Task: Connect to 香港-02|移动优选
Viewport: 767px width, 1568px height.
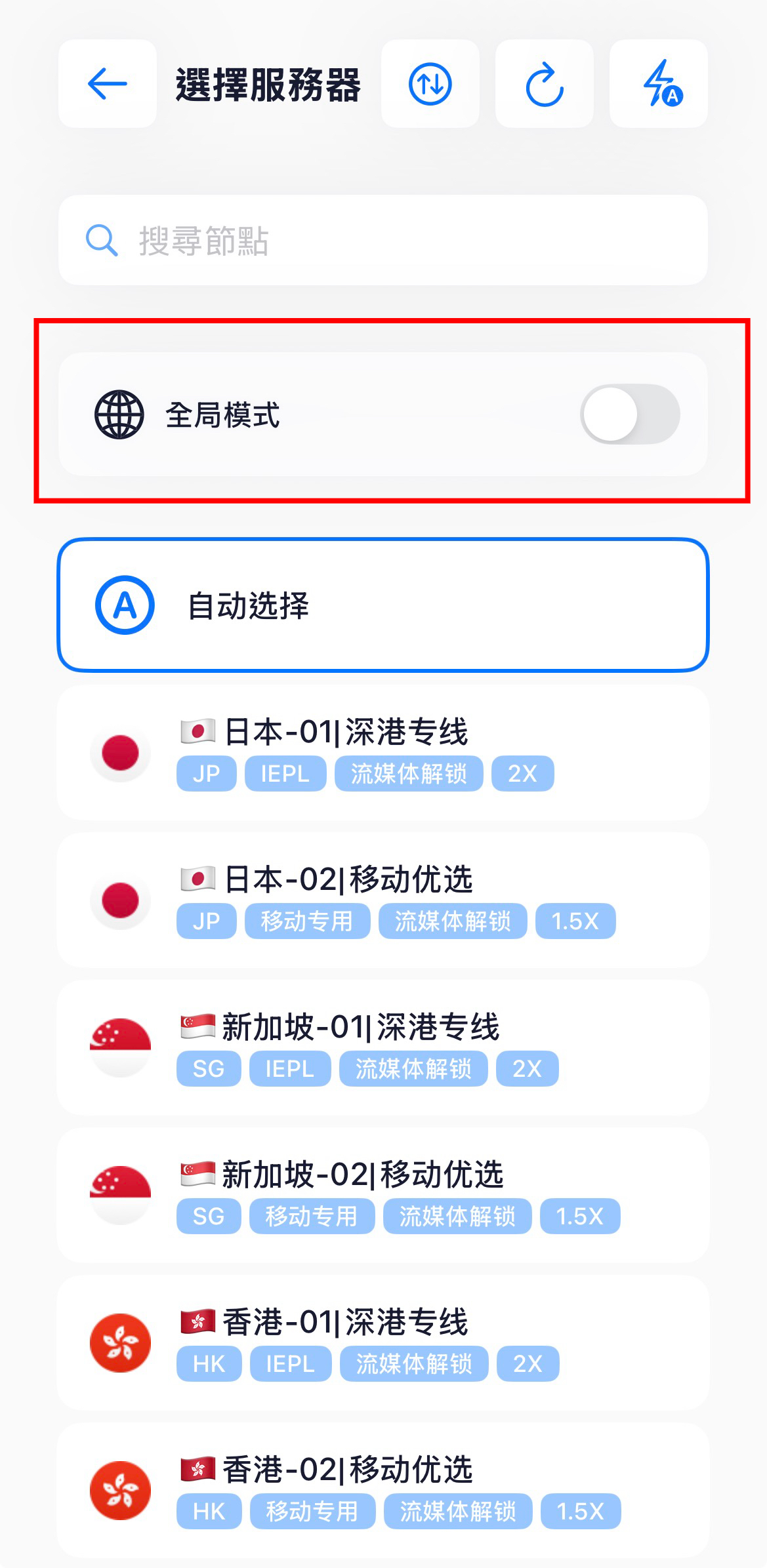Action: tap(383, 1490)
